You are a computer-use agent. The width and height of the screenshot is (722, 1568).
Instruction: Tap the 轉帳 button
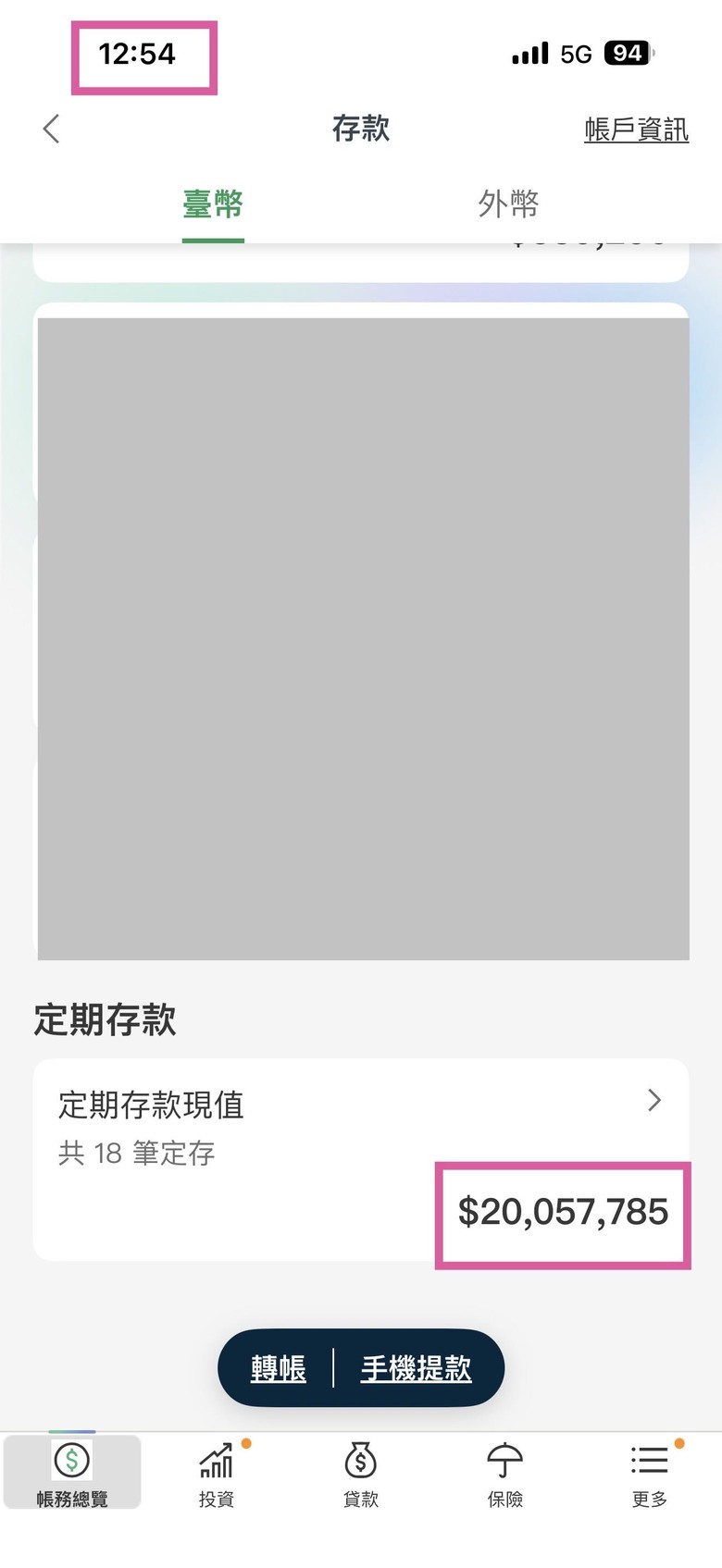(x=278, y=1368)
